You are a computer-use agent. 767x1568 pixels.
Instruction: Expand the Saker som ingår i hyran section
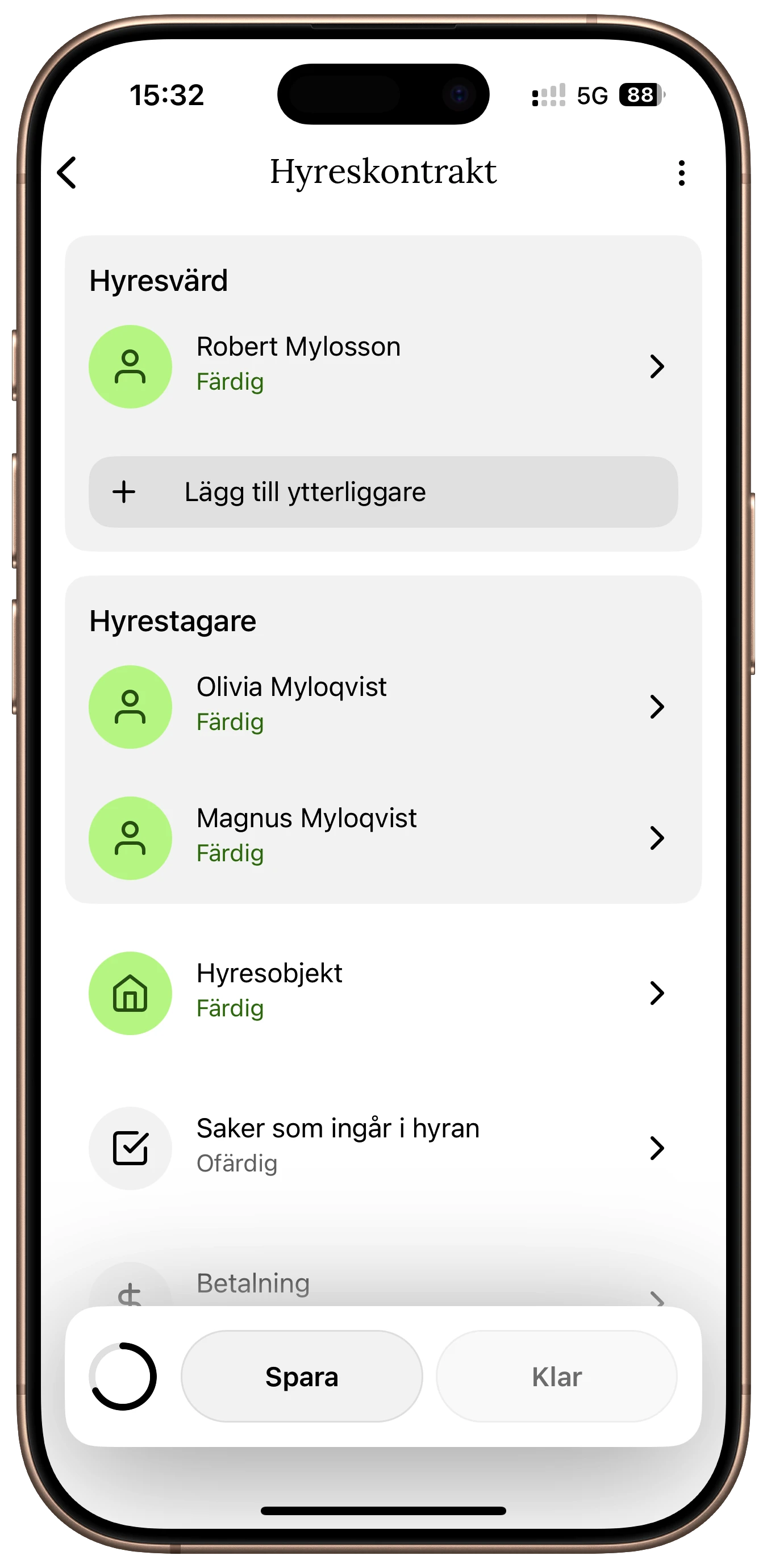click(x=657, y=1148)
